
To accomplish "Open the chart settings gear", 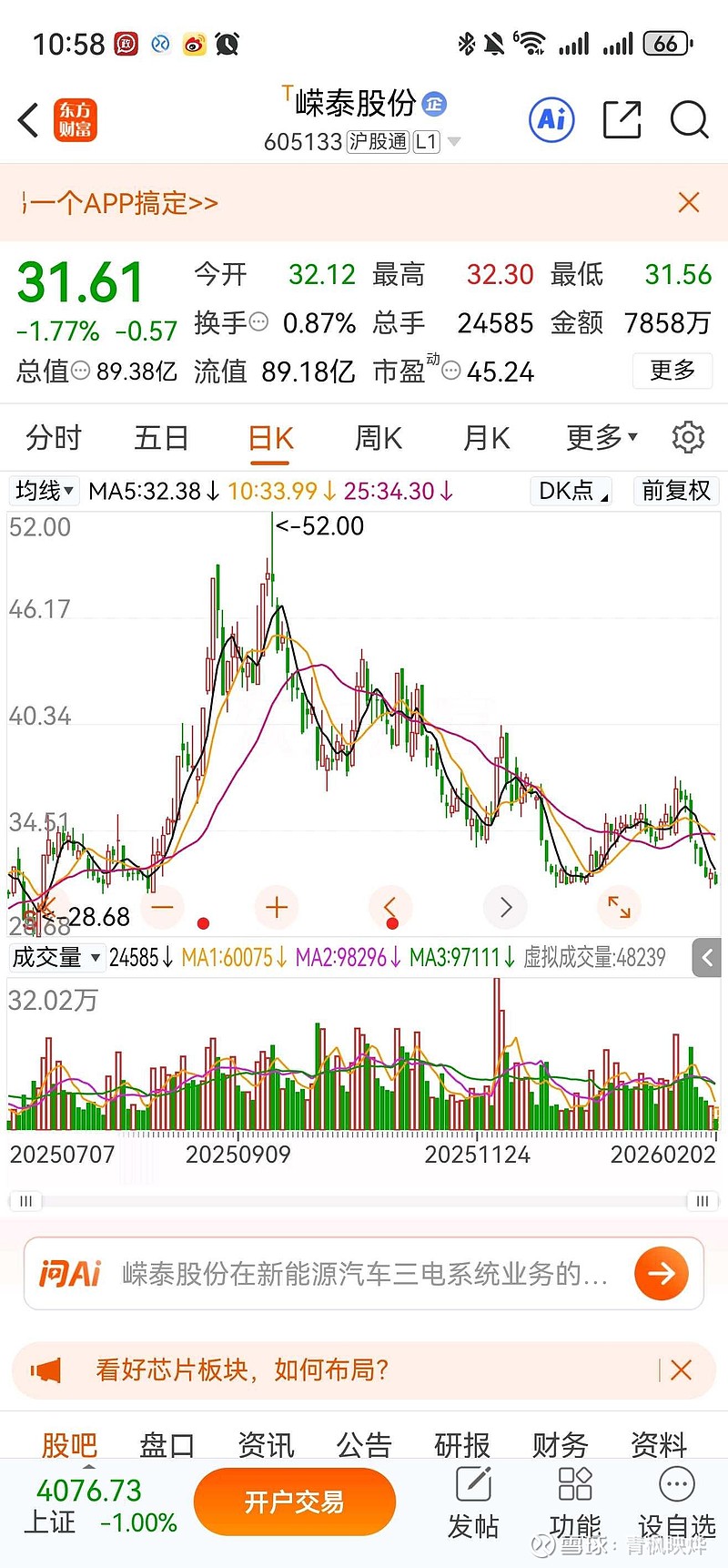I will pyautogui.click(x=689, y=437).
